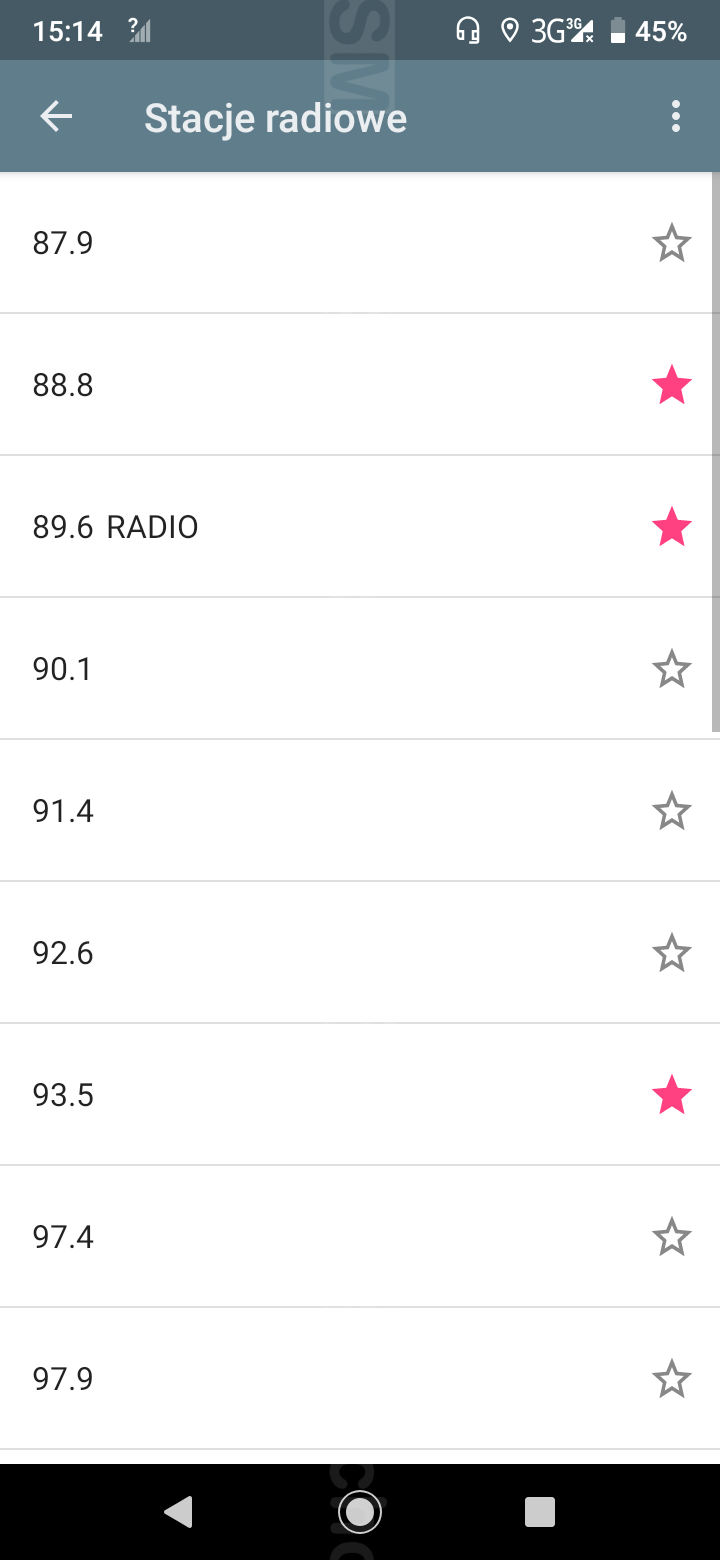Switch to station 92.6

[x=300, y=953]
